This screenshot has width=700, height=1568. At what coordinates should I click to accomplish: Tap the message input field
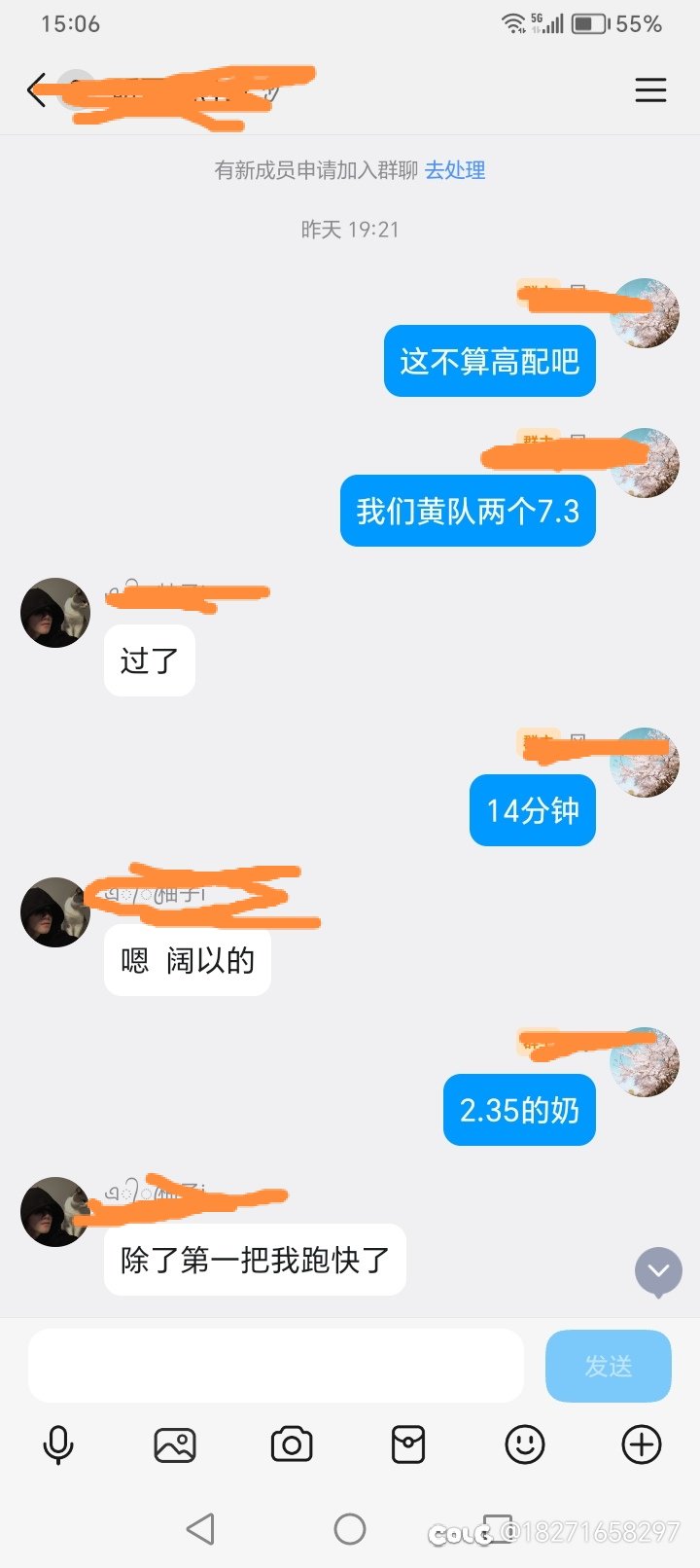[x=275, y=1366]
